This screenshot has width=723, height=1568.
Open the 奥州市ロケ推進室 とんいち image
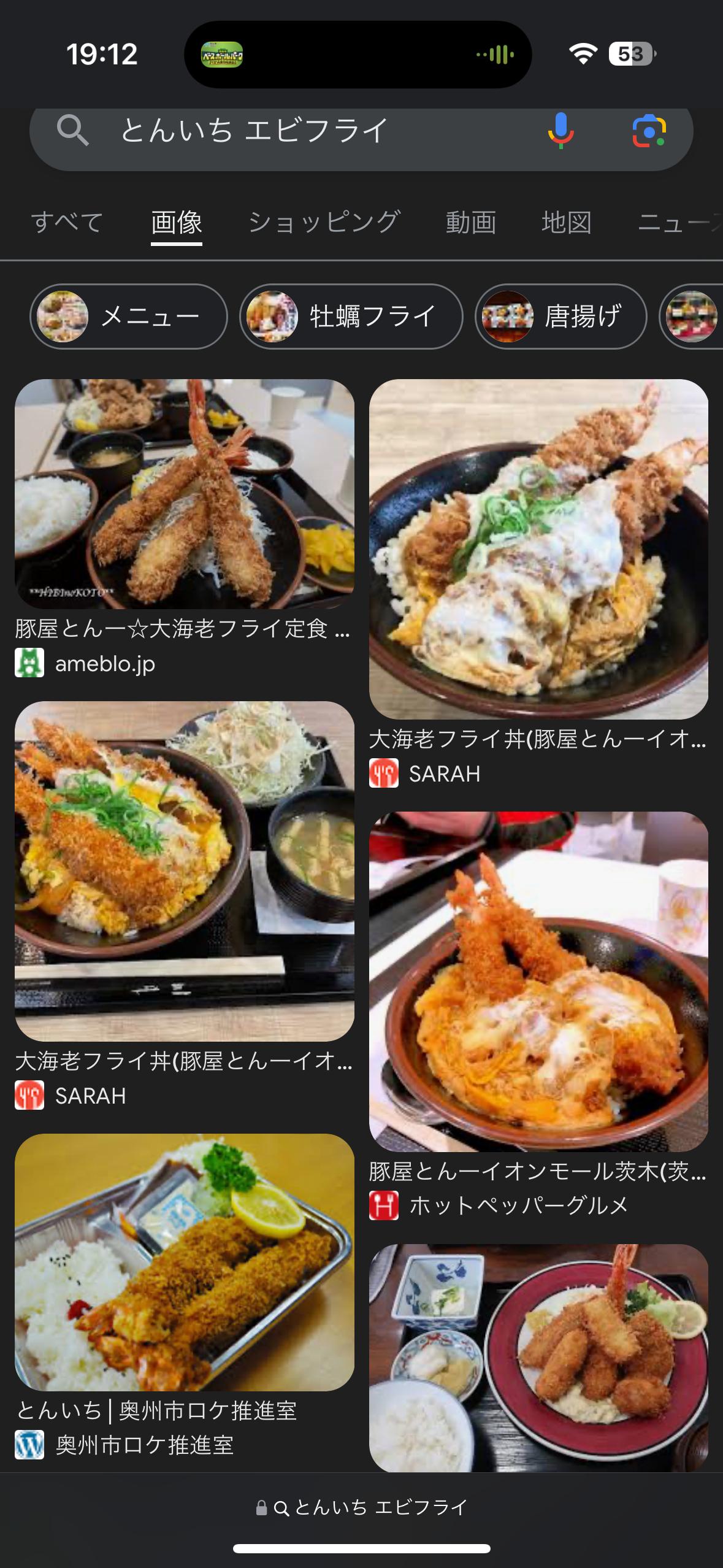(184, 1262)
